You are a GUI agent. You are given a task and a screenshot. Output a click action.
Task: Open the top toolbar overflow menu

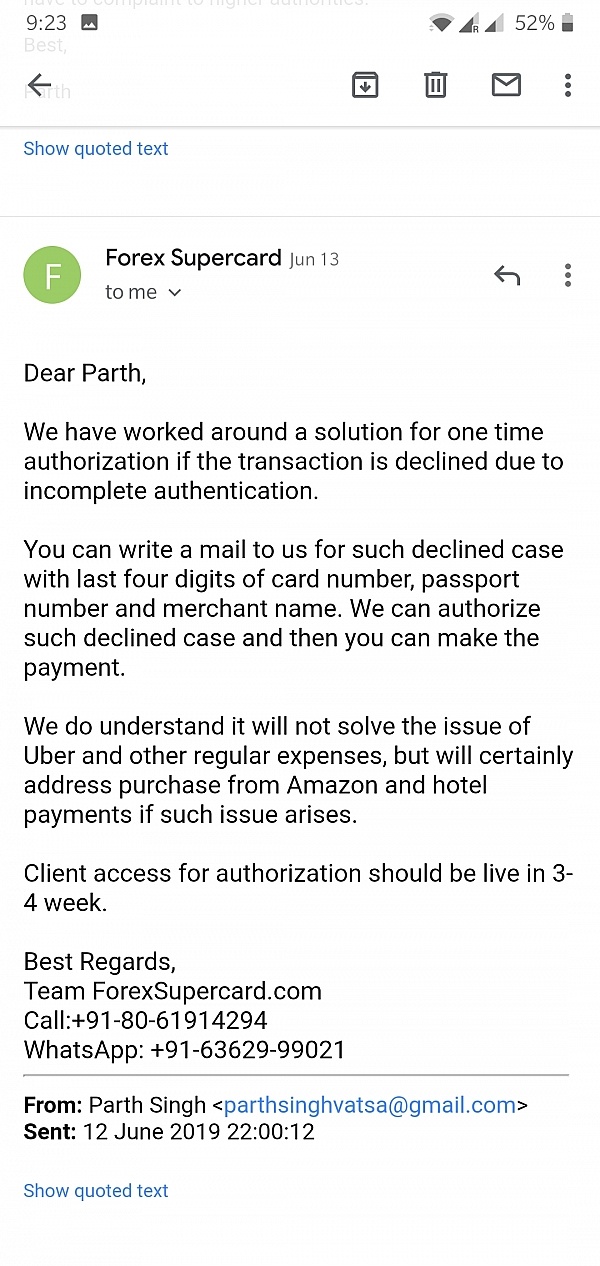tap(567, 85)
